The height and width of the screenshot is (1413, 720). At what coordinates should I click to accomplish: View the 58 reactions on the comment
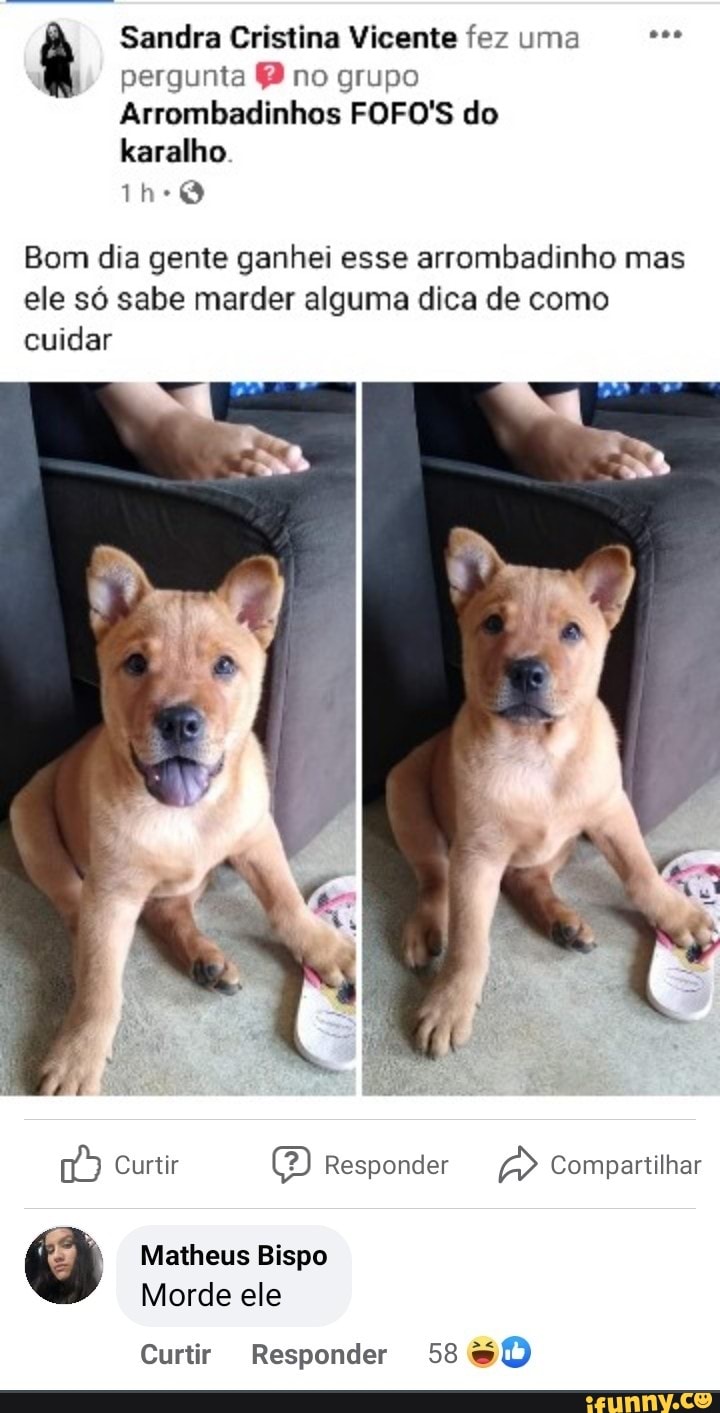(480, 1353)
